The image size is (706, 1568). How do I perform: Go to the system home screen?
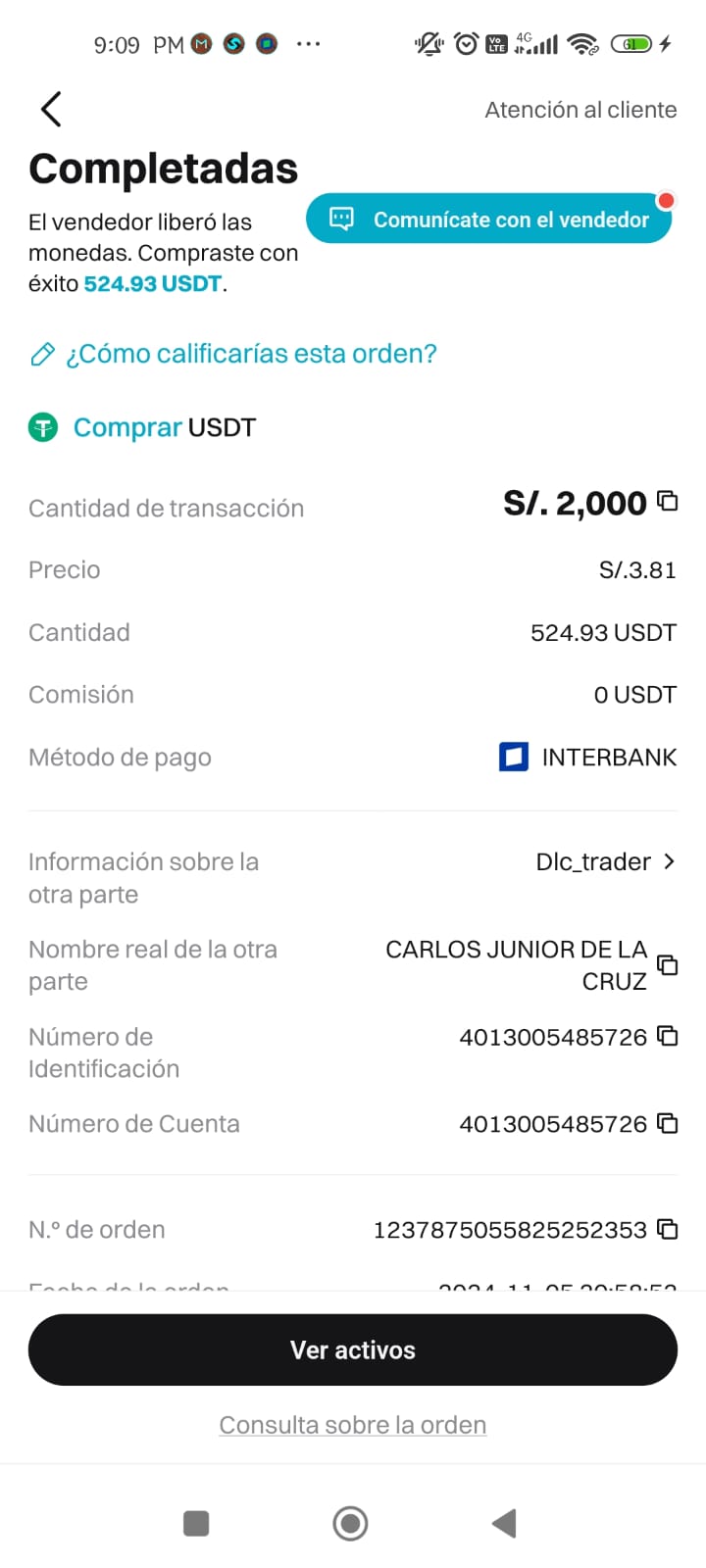coord(350,1523)
